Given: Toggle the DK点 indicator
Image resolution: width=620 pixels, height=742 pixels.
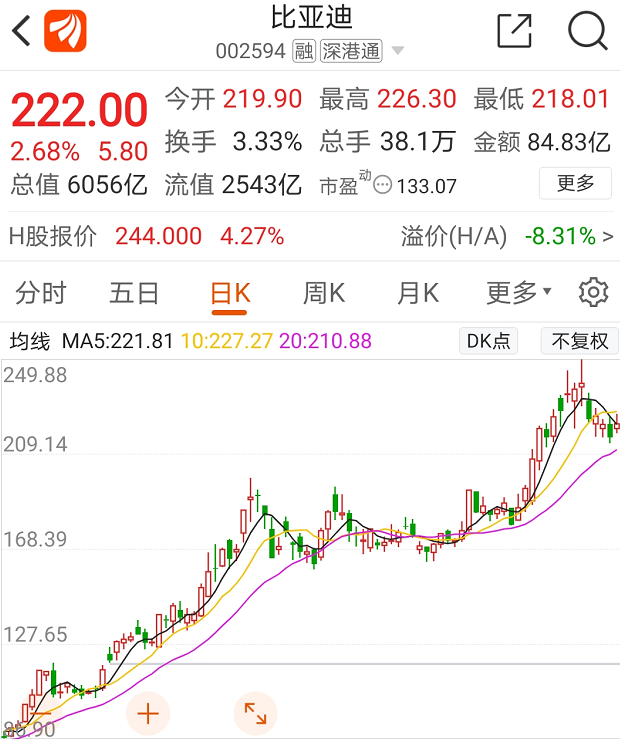Looking at the screenshot, I should [488, 341].
